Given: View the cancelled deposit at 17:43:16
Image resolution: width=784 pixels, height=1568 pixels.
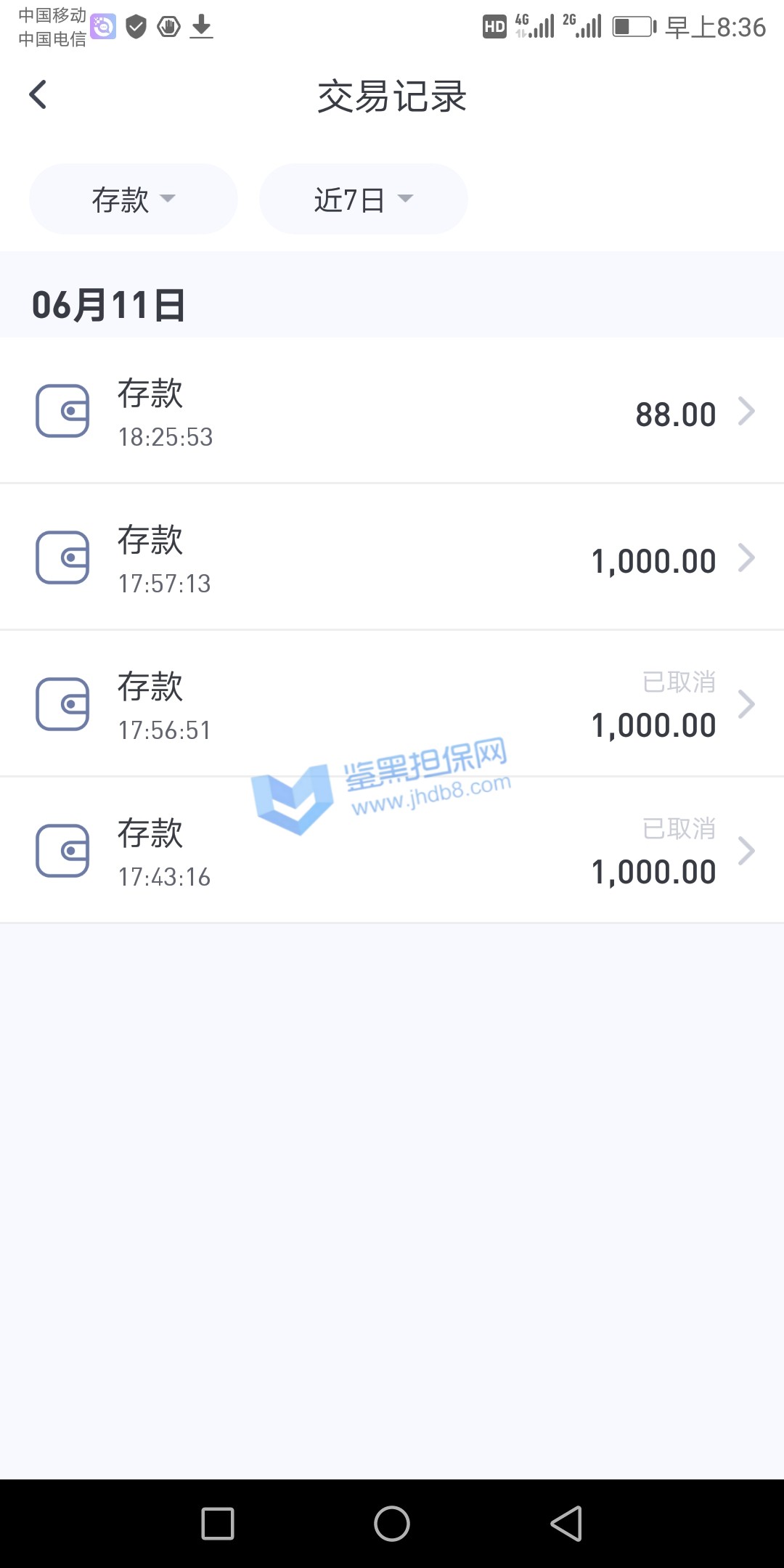Looking at the screenshot, I should coord(392,851).
